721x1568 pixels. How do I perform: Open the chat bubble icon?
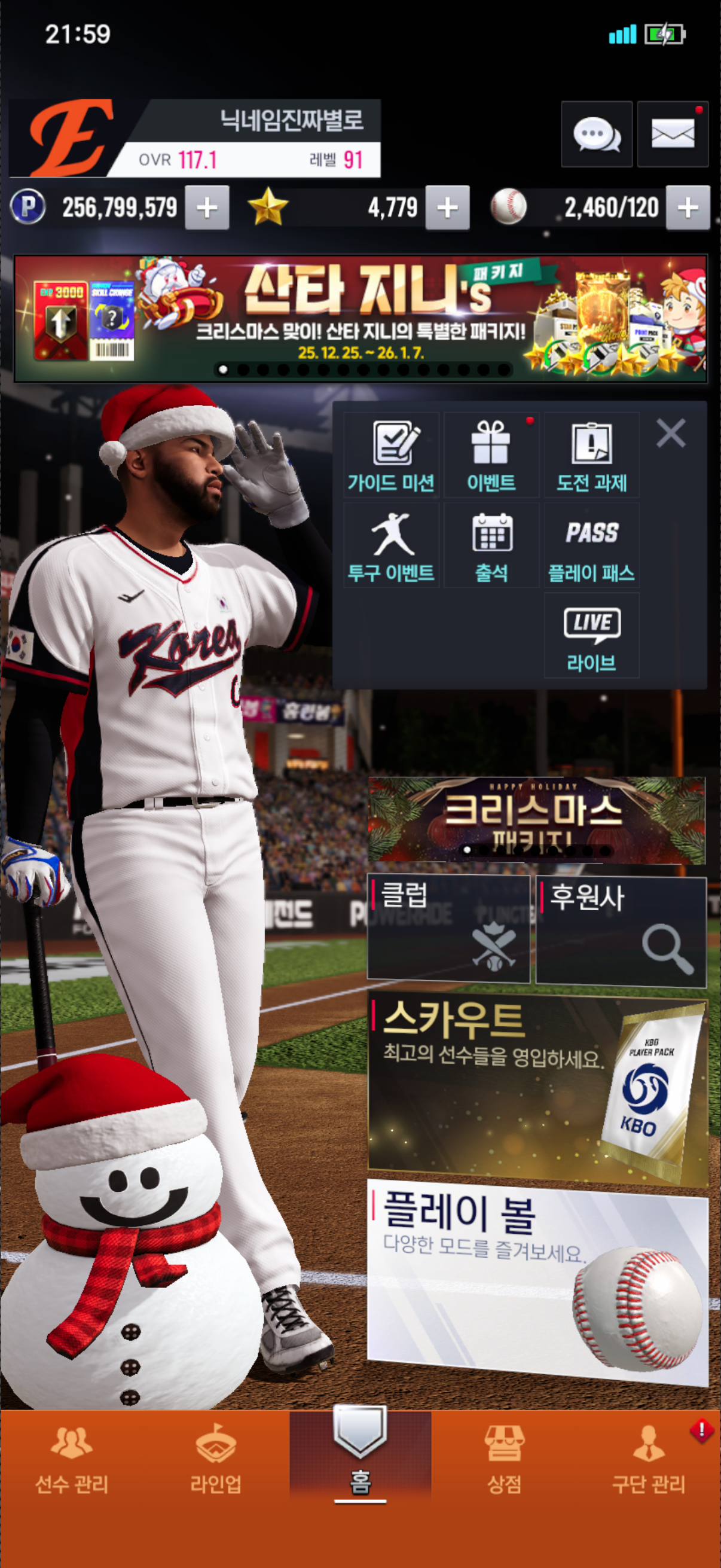tap(596, 134)
